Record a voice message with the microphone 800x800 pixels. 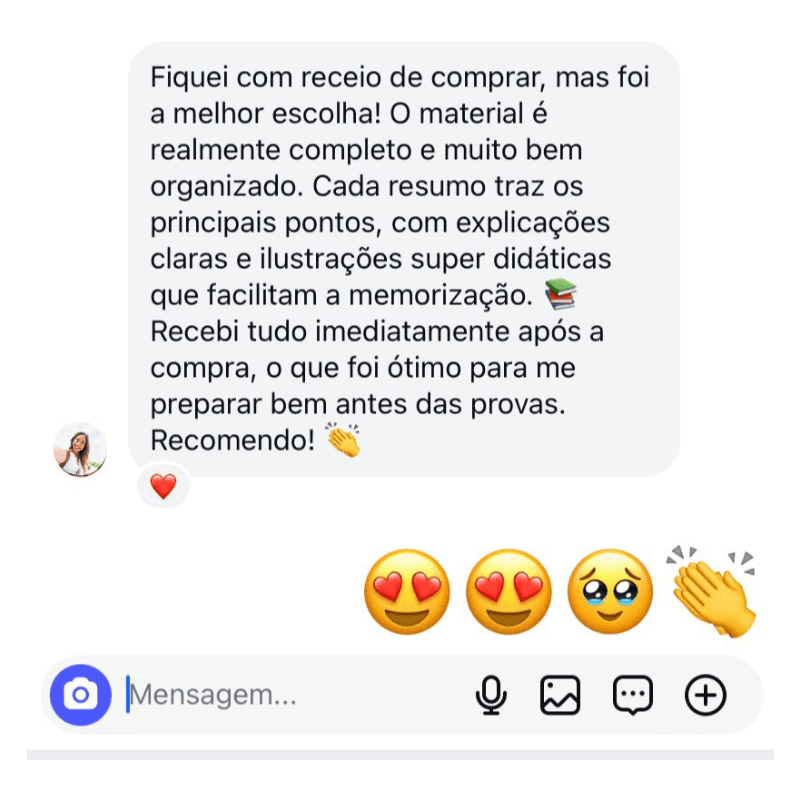click(x=490, y=695)
